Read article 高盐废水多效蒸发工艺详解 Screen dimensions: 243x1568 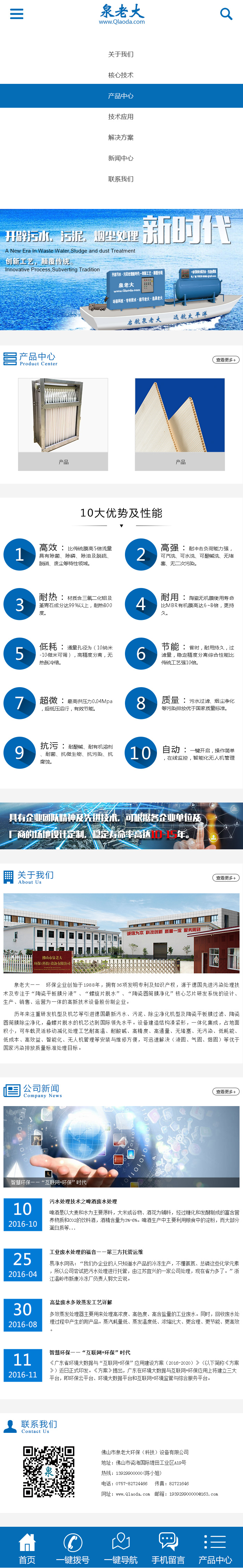[x=81, y=1302]
